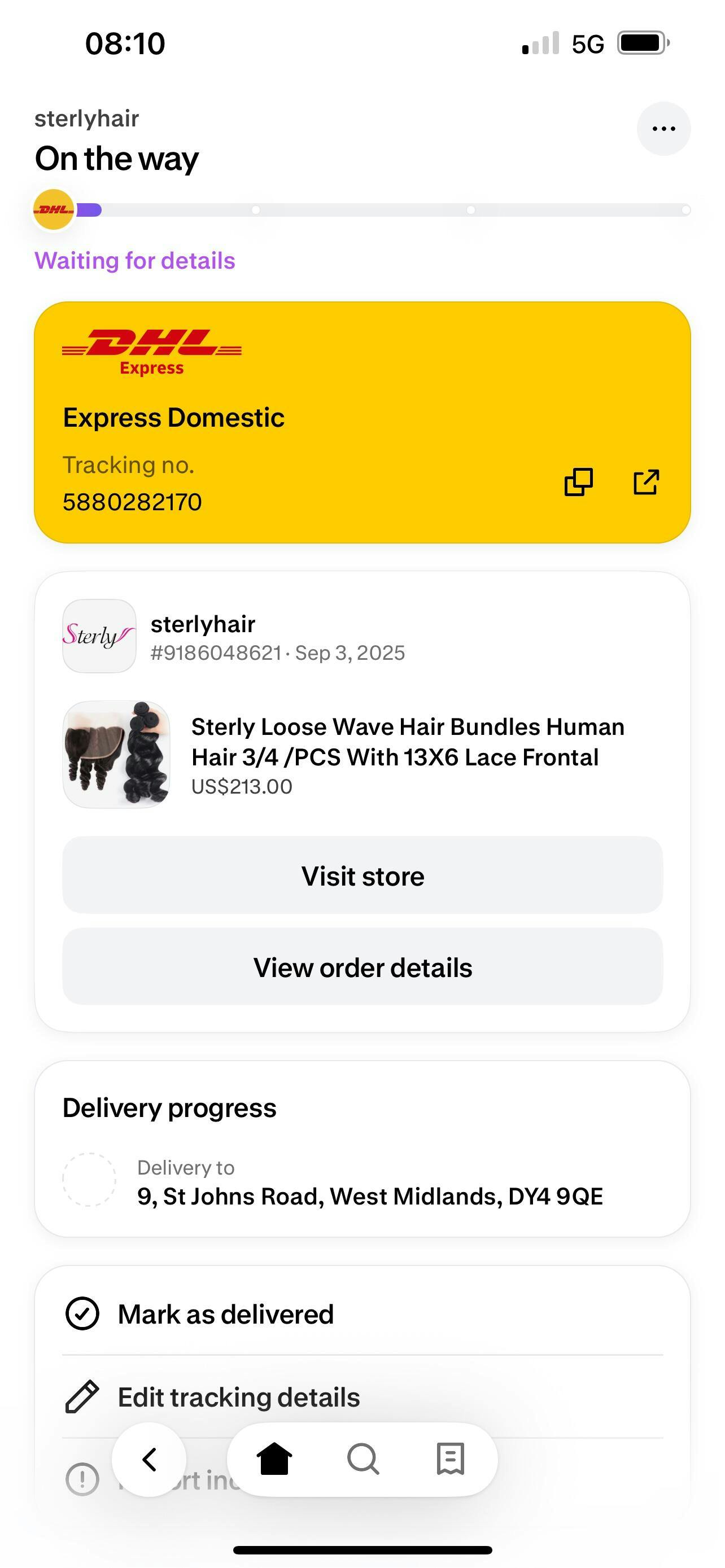This screenshot has width=725, height=1568.
Task: Copy the DHL tracking number
Action: (x=578, y=482)
